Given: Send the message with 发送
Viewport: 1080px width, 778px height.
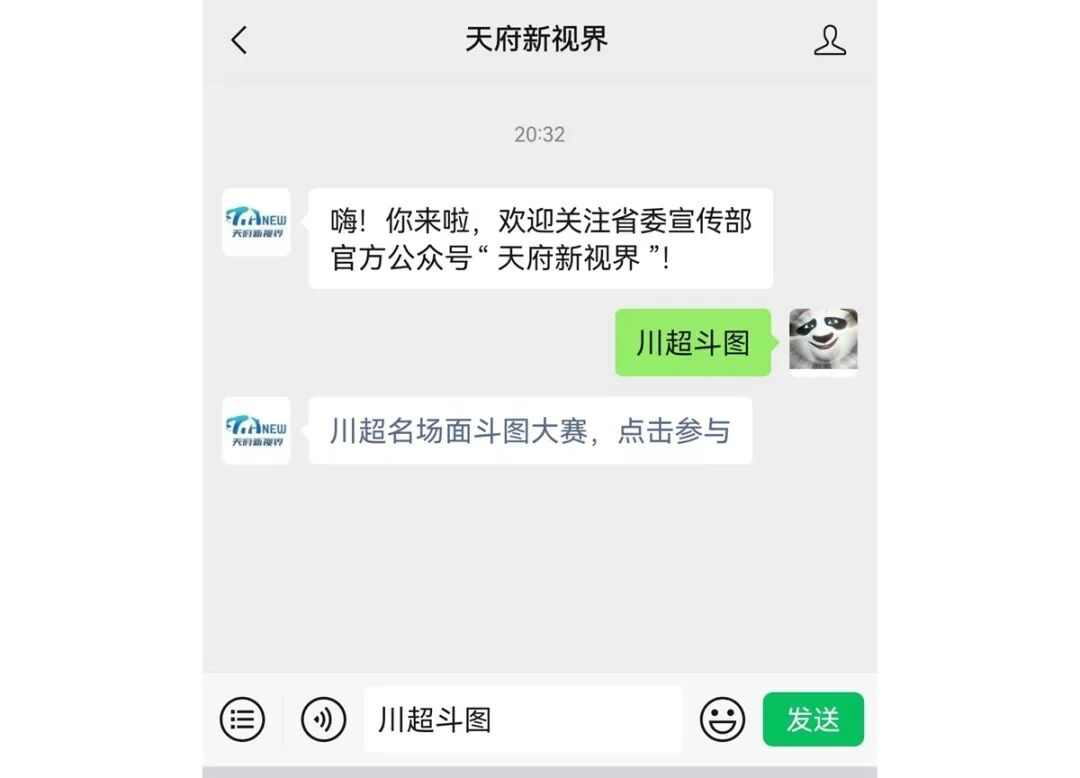Looking at the screenshot, I should [x=813, y=719].
